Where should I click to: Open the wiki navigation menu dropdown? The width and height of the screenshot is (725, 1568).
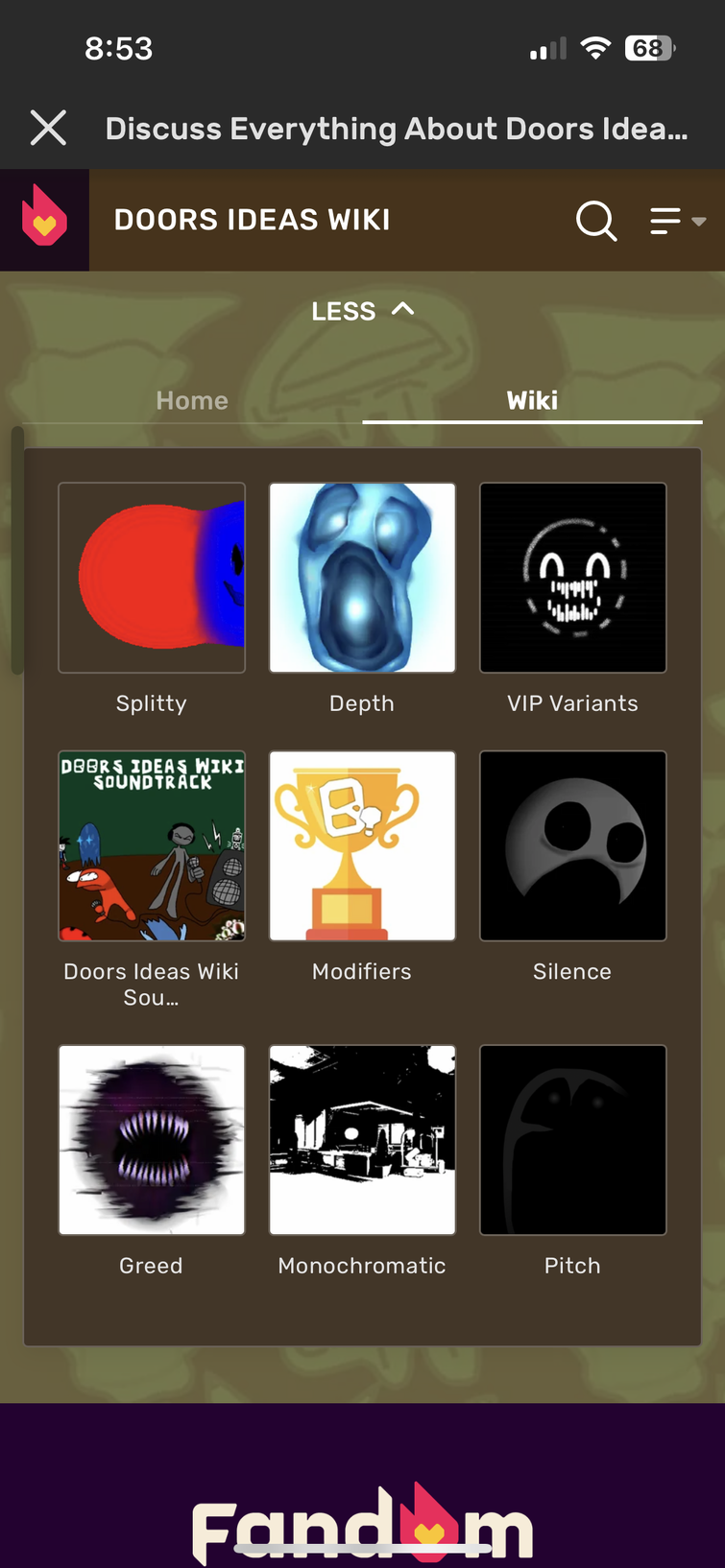click(x=677, y=221)
